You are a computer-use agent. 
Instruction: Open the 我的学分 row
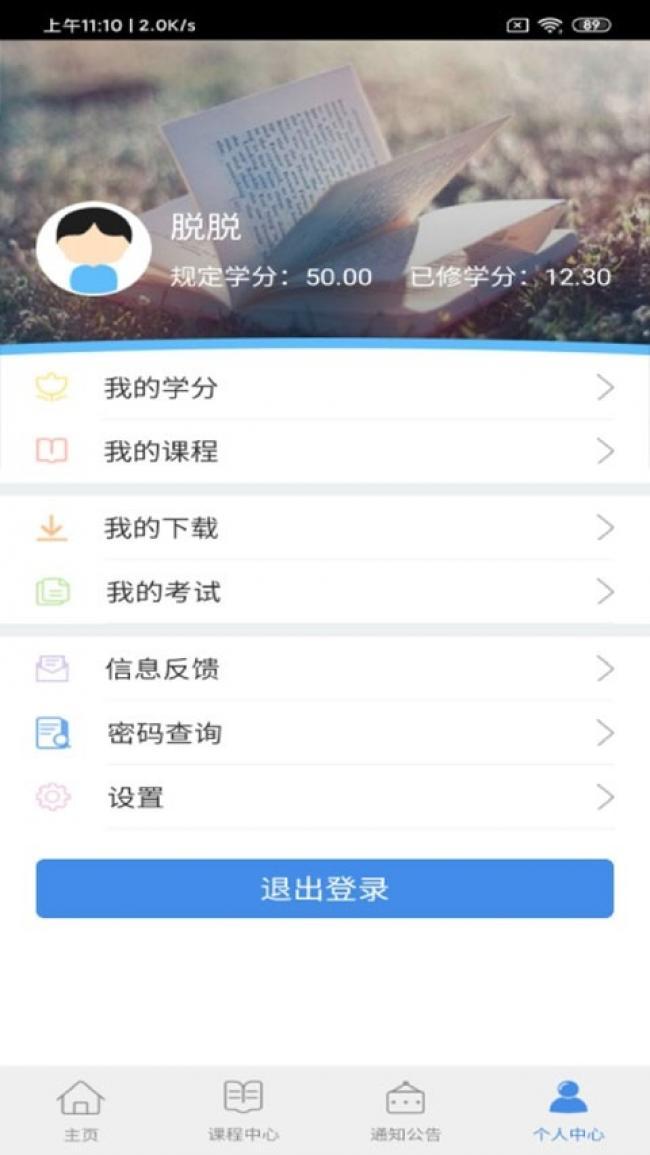pyautogui.click(x=325, y=387)
